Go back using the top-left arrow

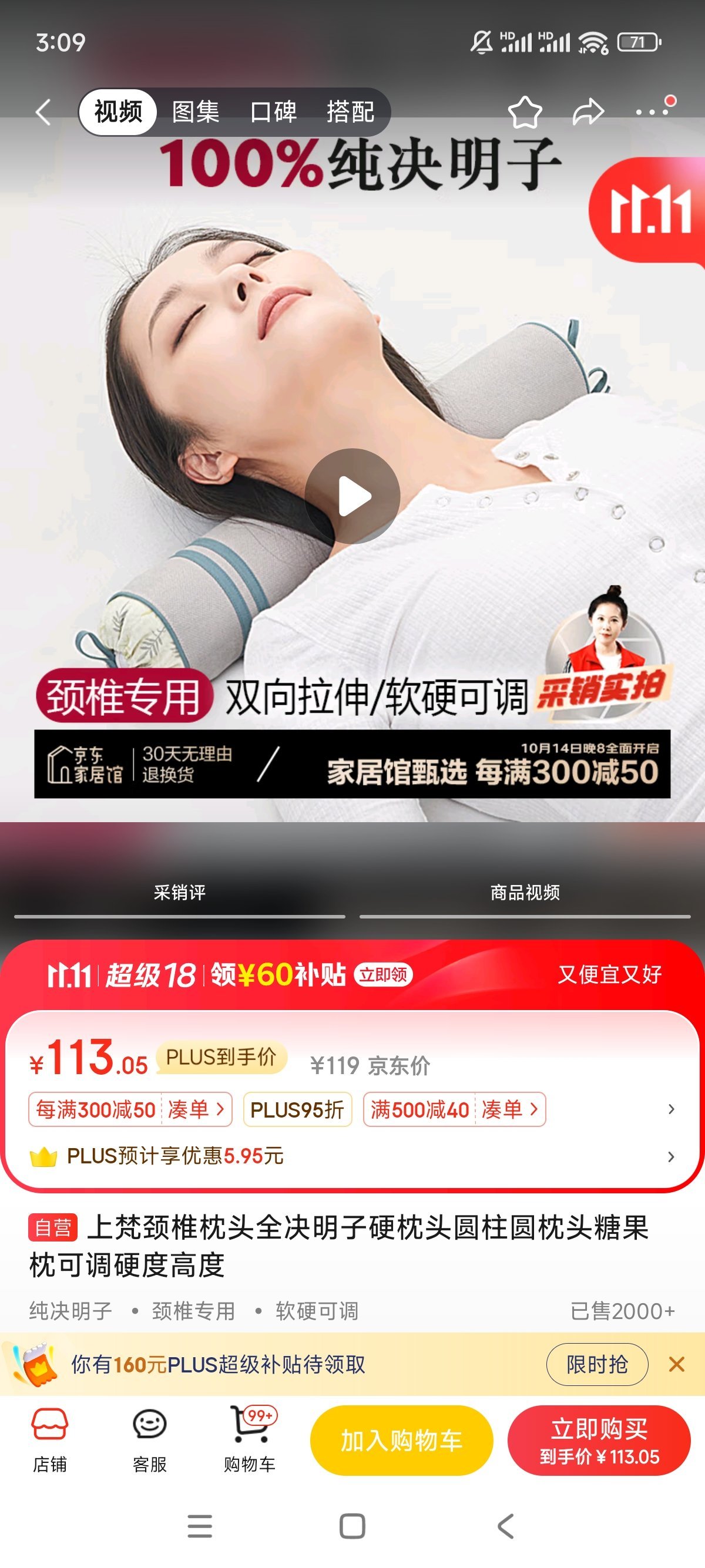tap(43, 112)
